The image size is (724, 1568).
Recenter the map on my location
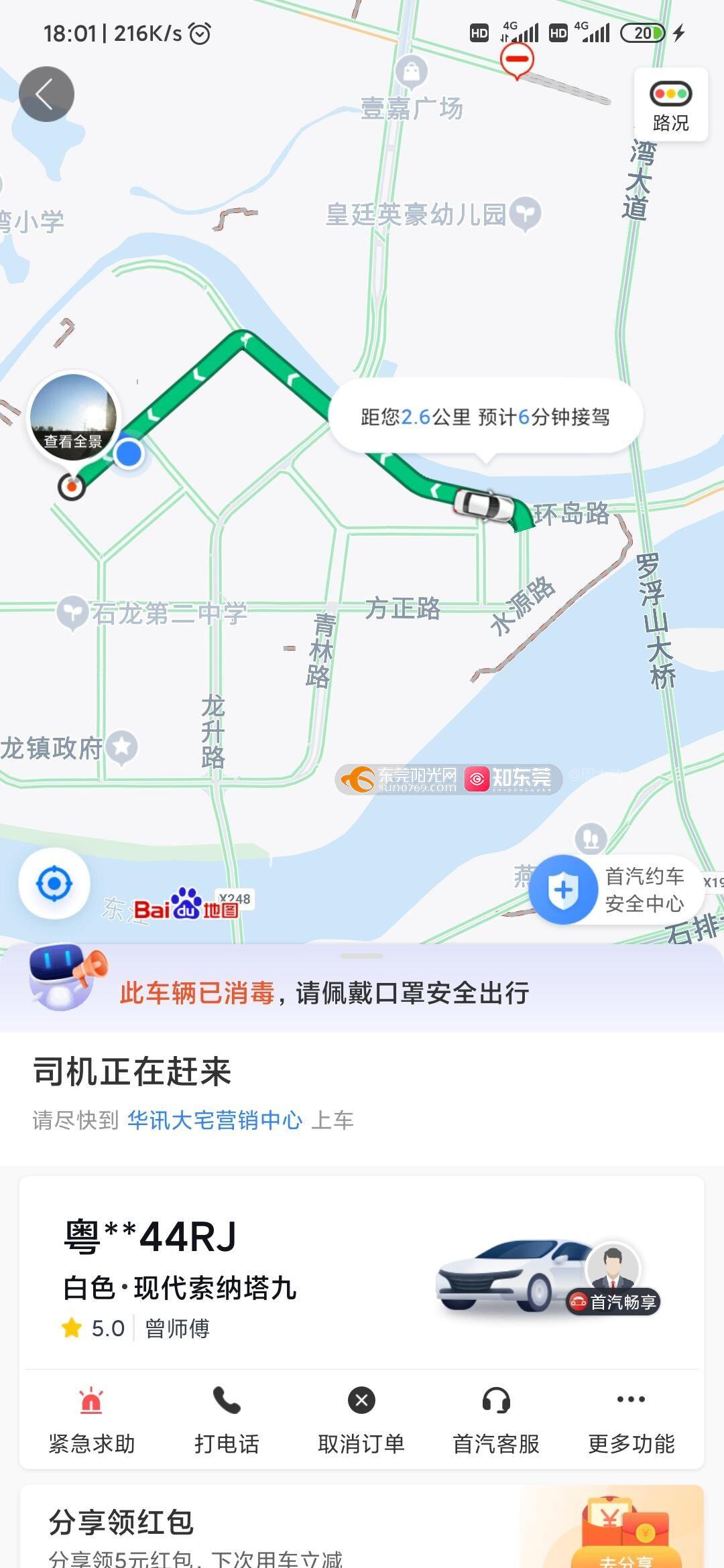[x=54, y=884]
